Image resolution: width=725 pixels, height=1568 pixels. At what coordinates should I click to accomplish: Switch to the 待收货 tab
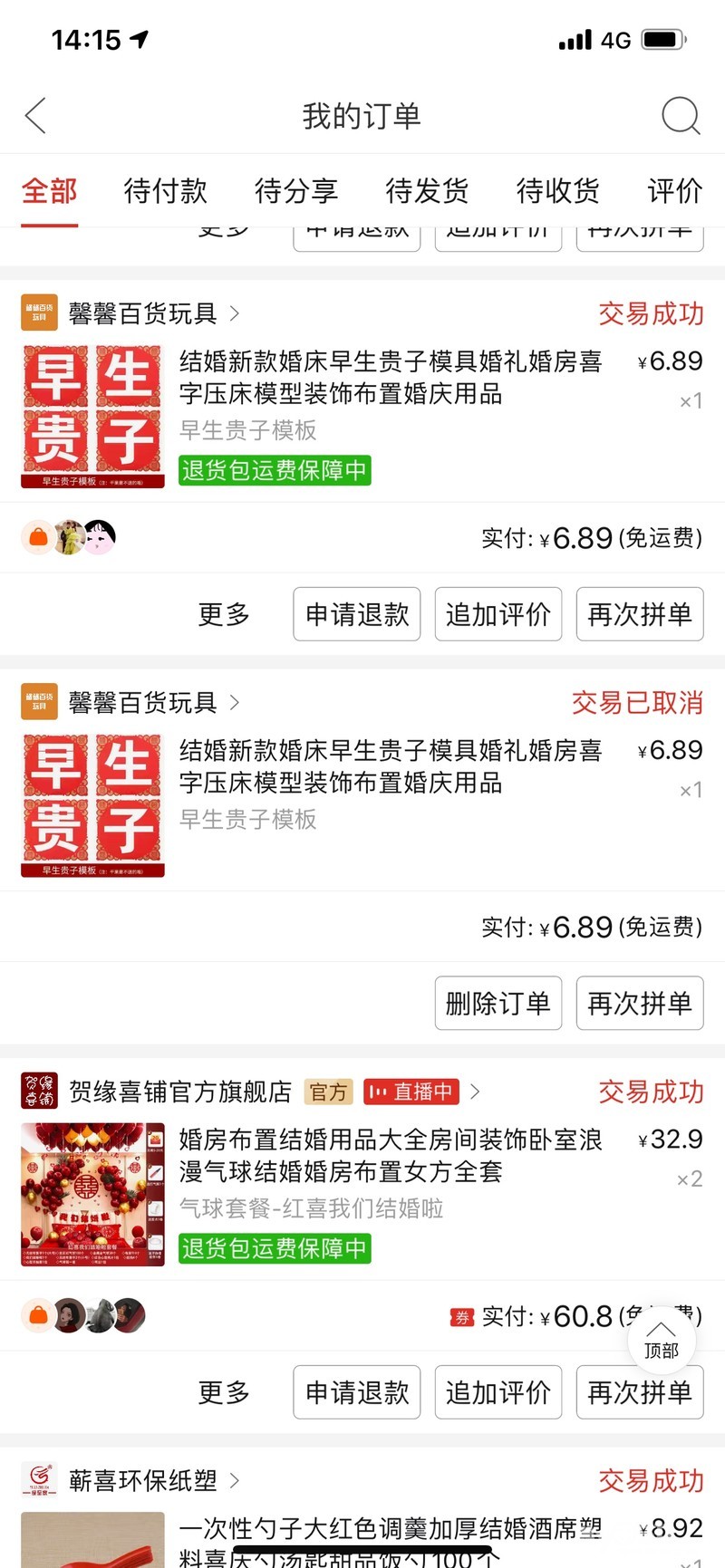pyautogui.click(x=557, y=191)
